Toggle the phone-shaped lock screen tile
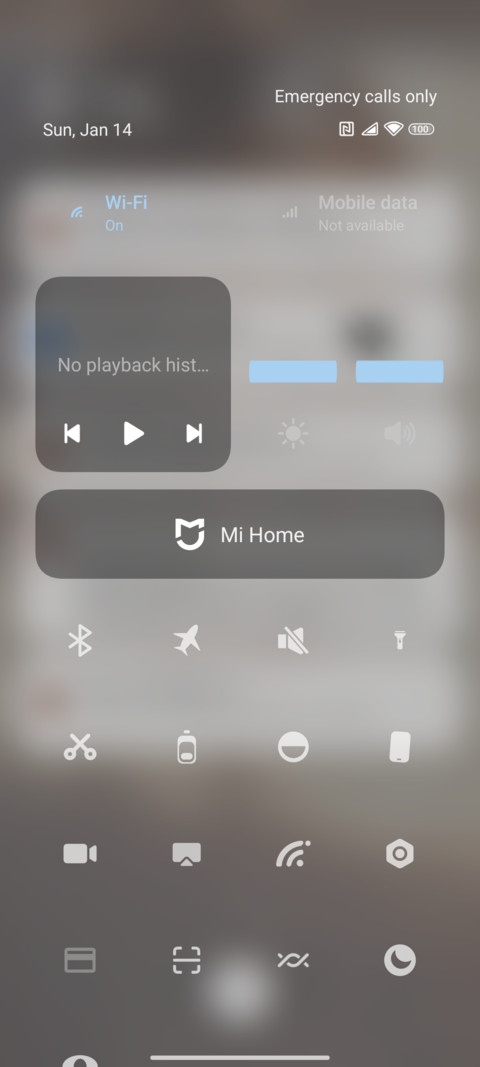Image resolution: width=480 pixels, height=1067 pixels. pyautogui.click(x=400, y=747)
